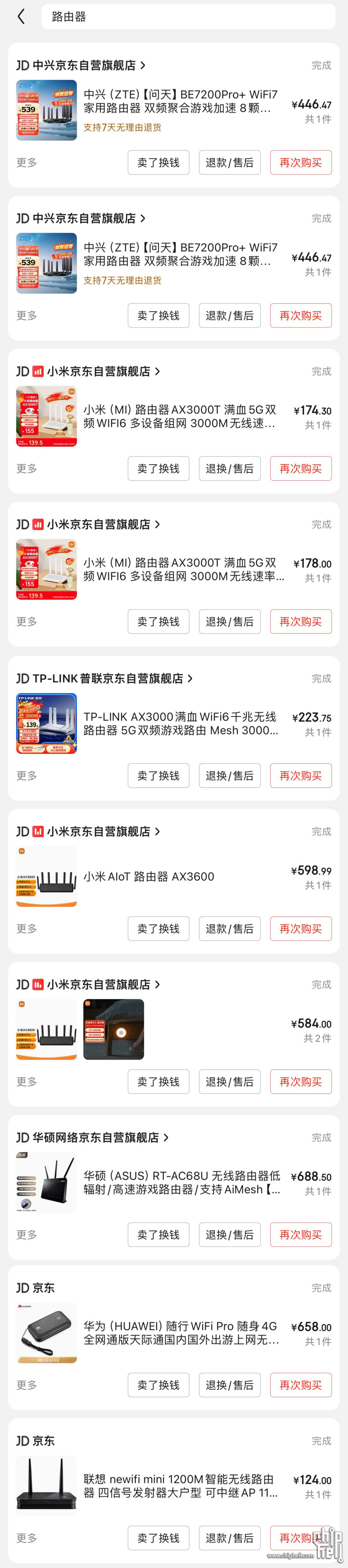Tap 更多 on the 华为随行WiFi Pro order

(x=27, y=1385)
